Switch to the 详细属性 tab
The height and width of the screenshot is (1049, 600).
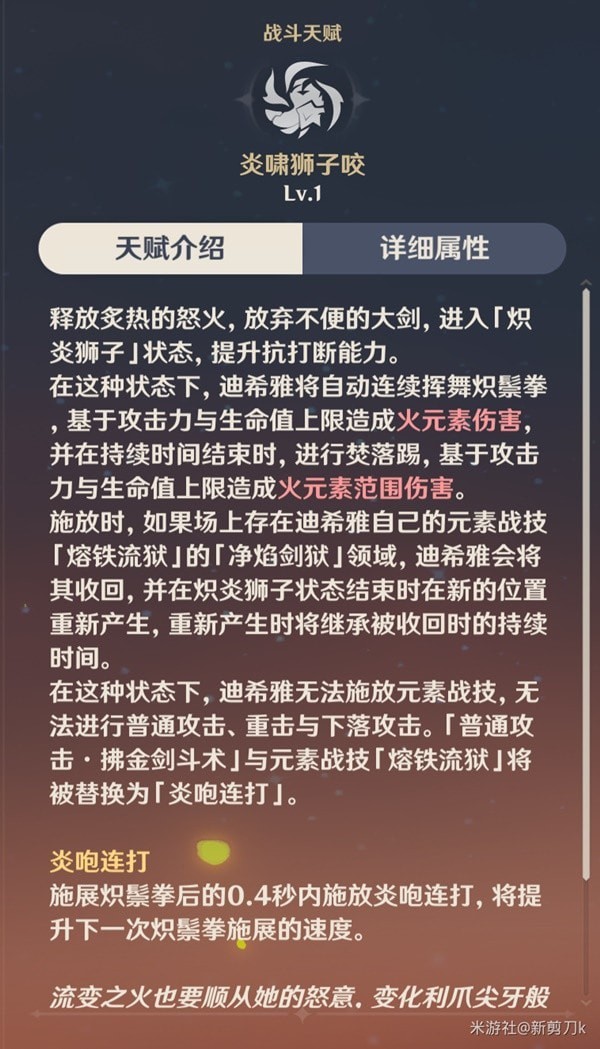point(433,248)
